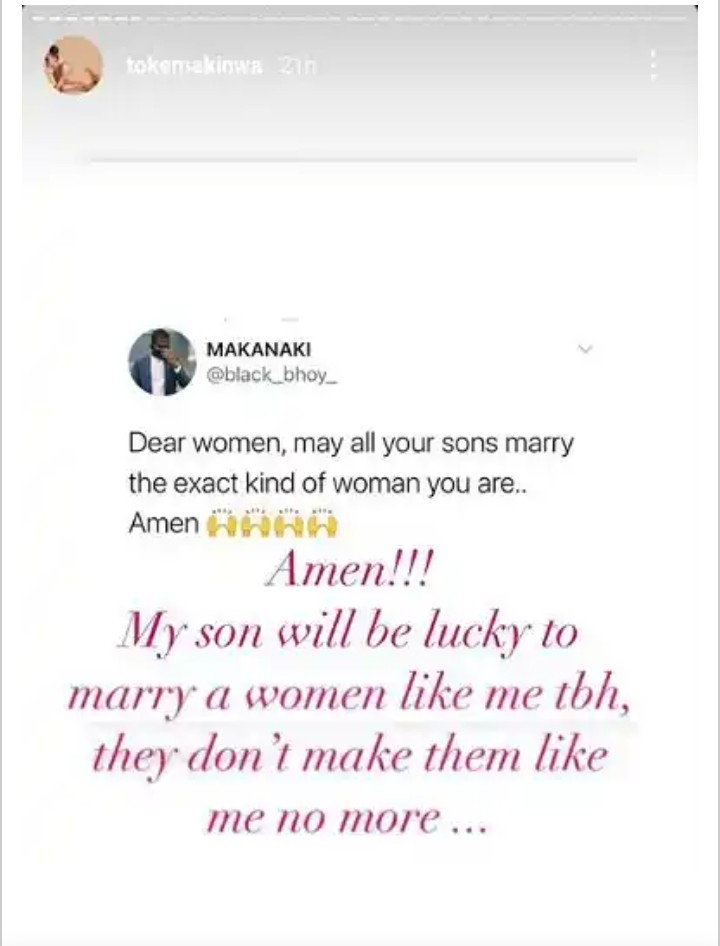Screen dimensions: 720x946
Task: Tap the tokemakinwa username
Action: (194, 66)
